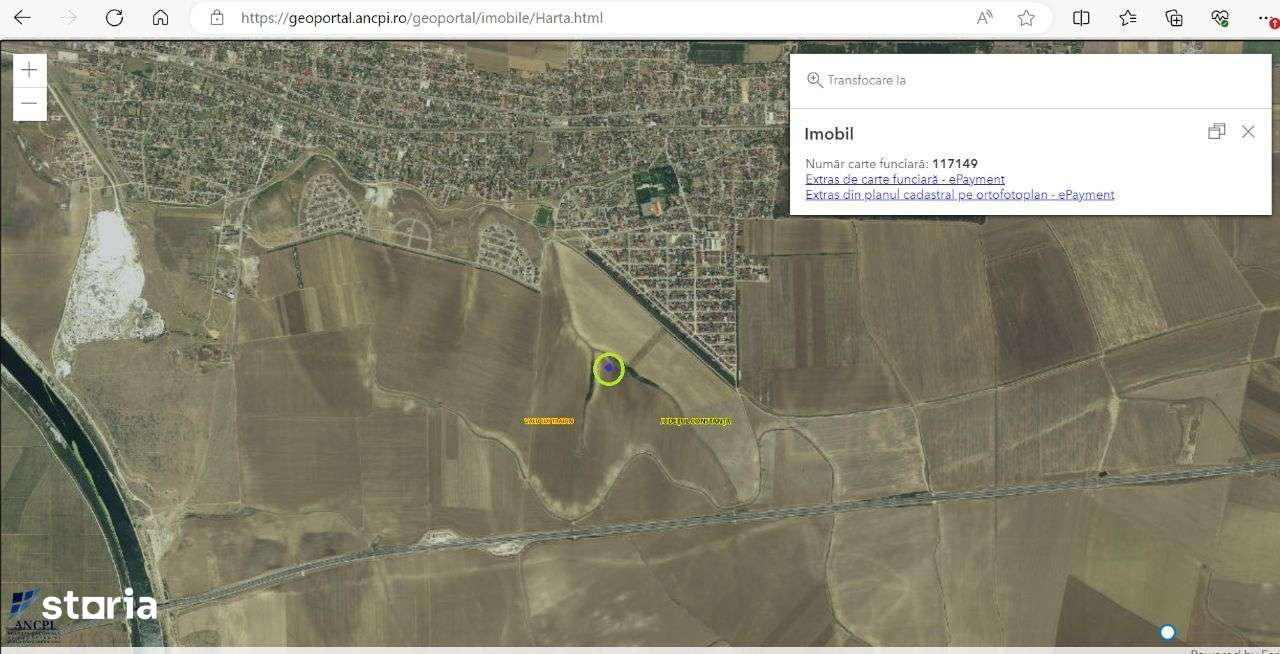Open Extras de carte funciară ePayment link
The width and height of the screenshot is (1280, 654).
905,179
